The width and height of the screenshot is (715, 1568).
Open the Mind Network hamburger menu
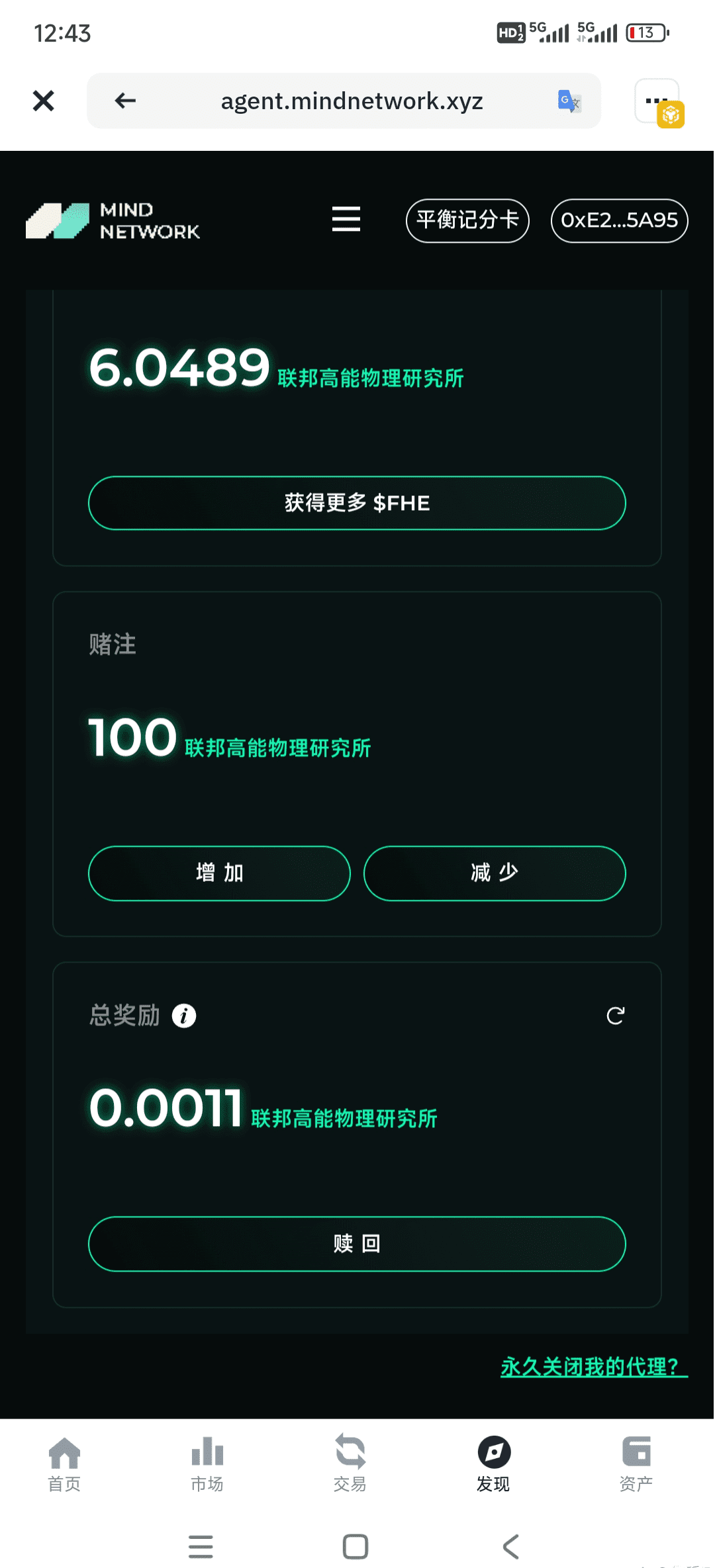346,219
